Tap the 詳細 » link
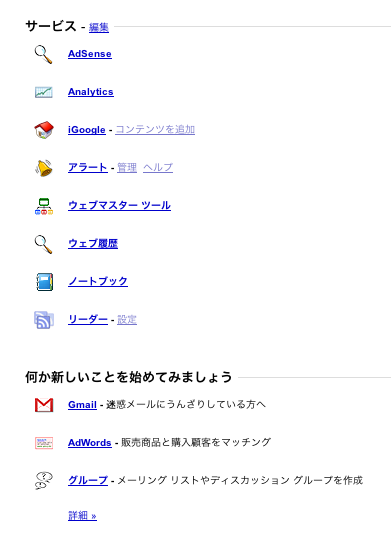 (x=82, y=516)
